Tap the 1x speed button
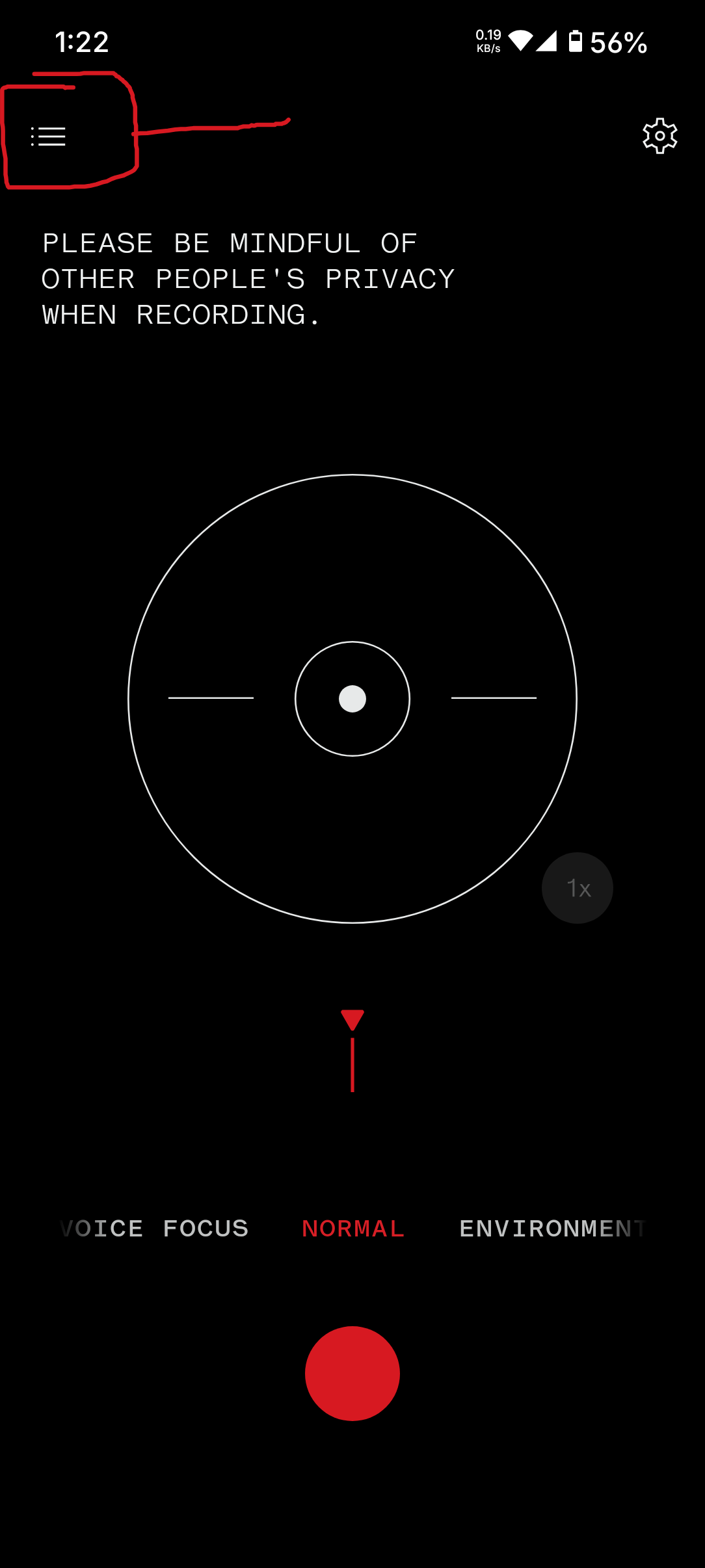The image size is (705, 1568). [x=578, y=888]
